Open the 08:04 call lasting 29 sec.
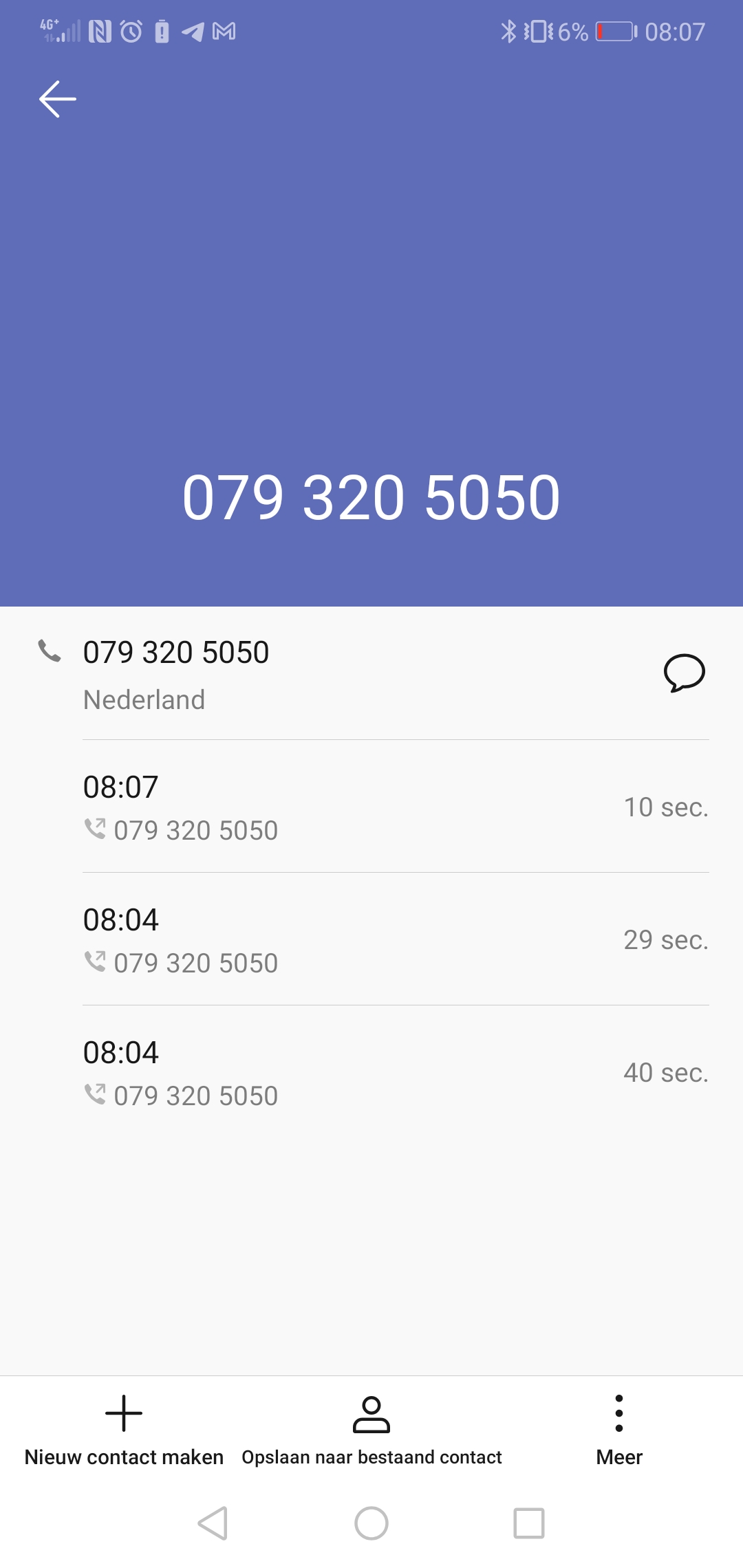This screenshot has height=1568, width=743. tap(396, 939)
